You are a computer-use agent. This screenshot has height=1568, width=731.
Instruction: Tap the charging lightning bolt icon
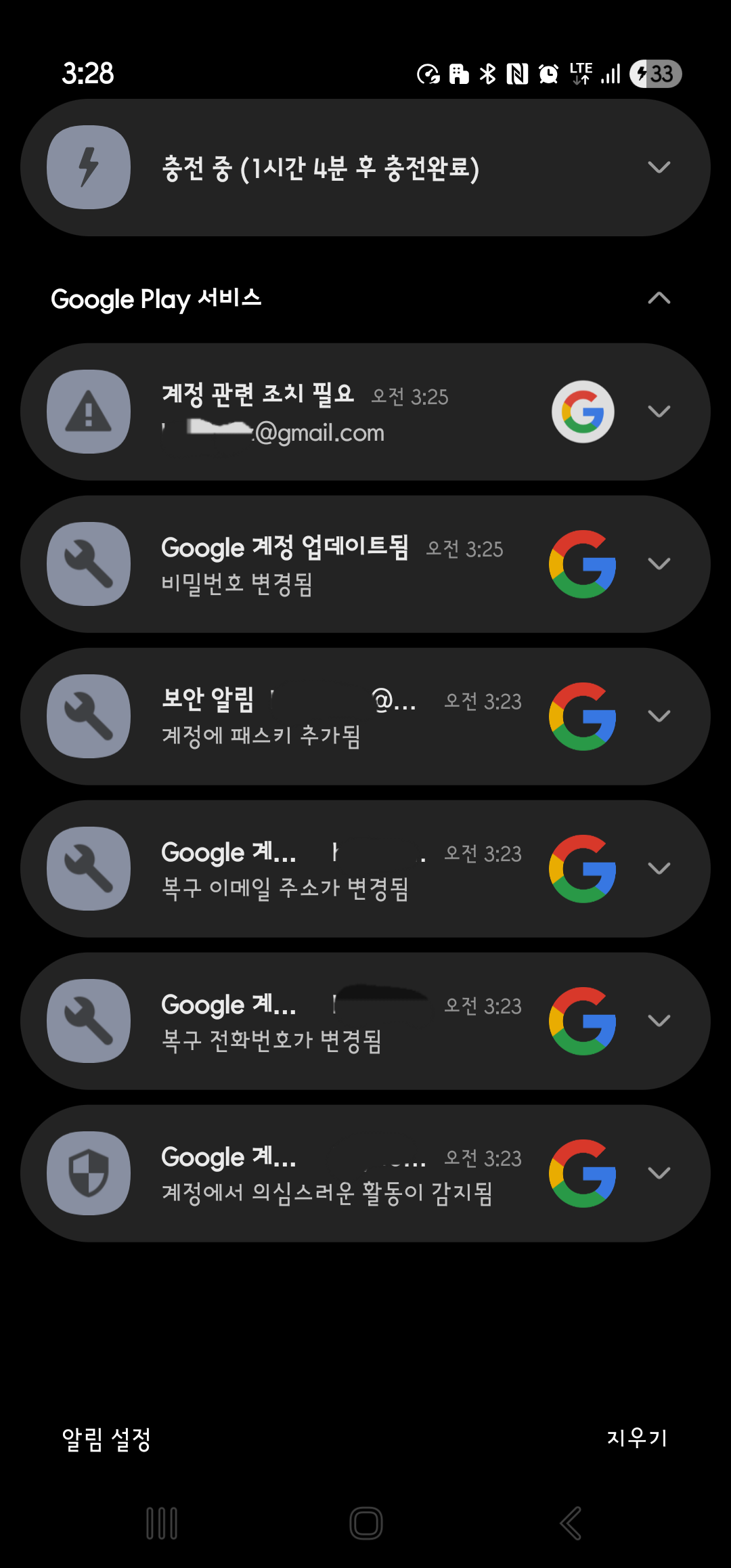(88, 167)
